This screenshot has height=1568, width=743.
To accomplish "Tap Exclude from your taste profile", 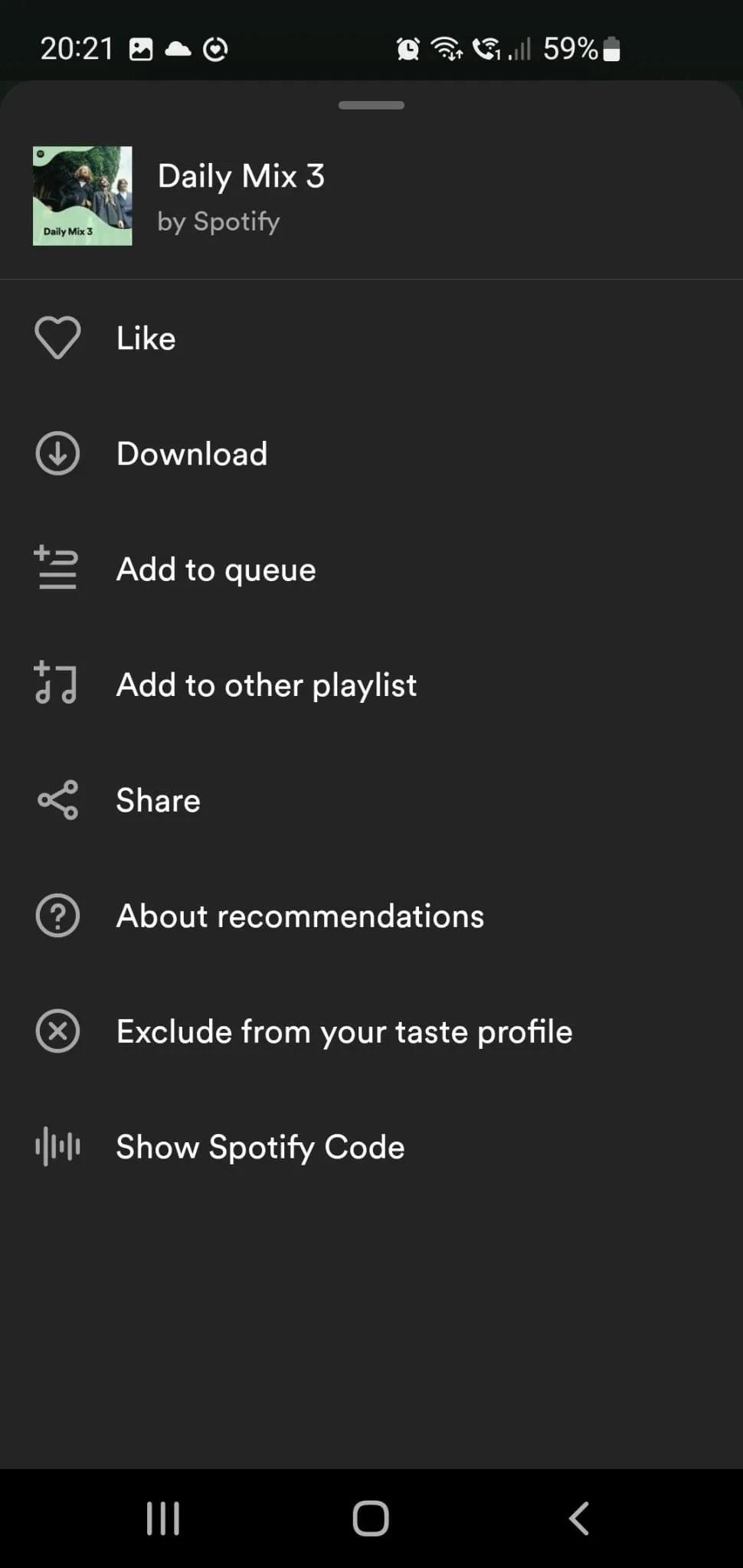I will coord(343,1031).
